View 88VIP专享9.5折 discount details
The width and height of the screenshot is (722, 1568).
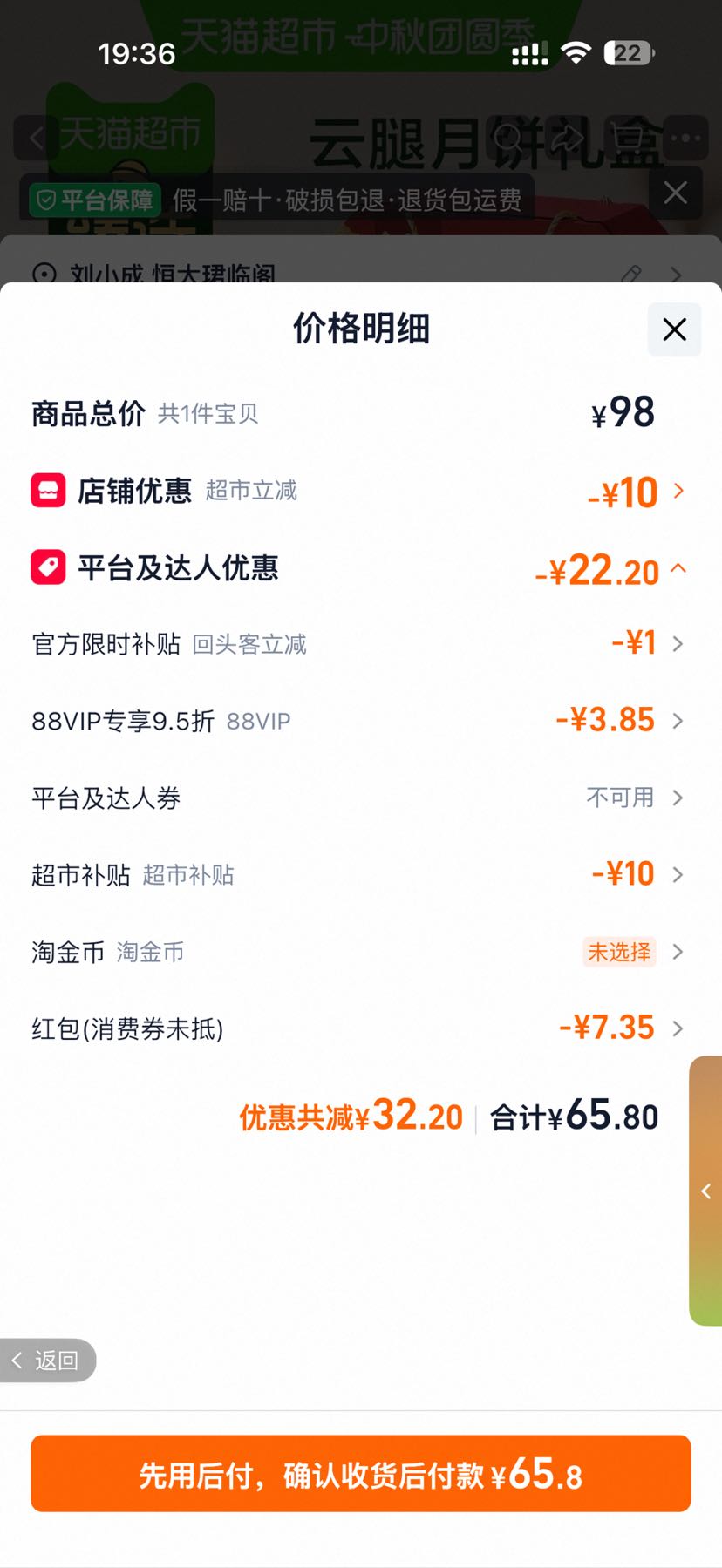click(x=360, y=721)
